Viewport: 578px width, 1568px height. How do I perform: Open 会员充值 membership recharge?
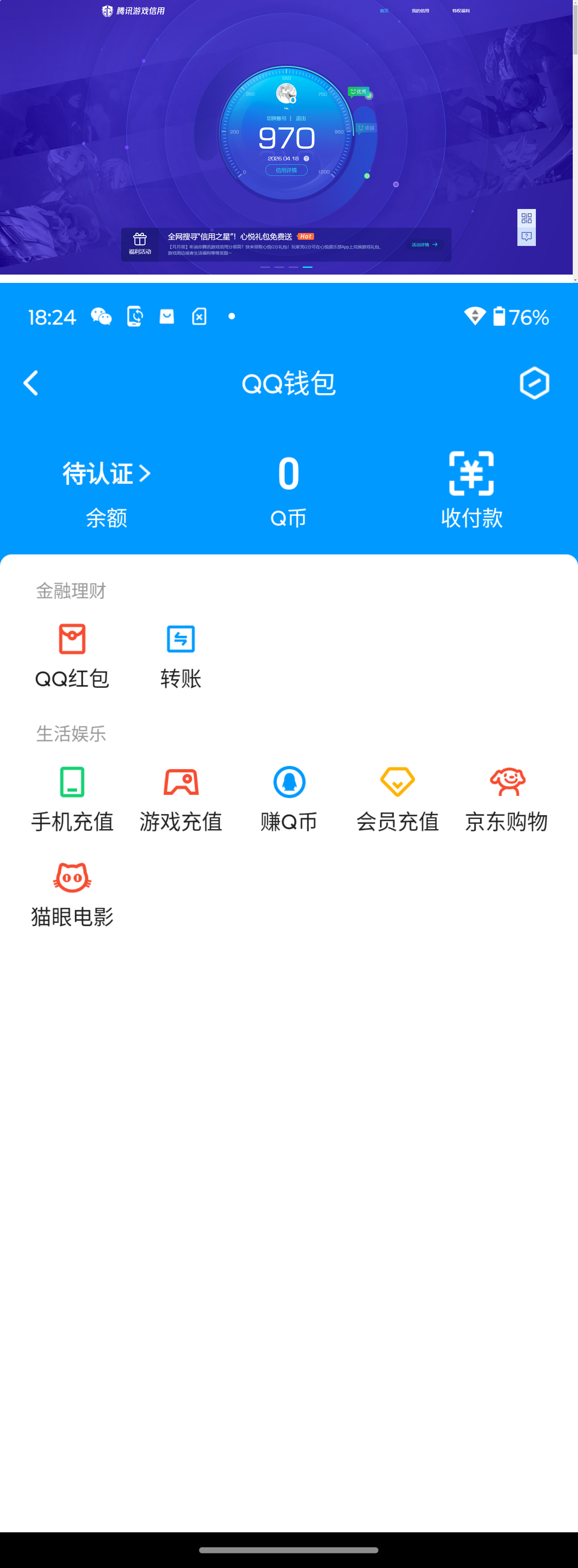[397, 798]
